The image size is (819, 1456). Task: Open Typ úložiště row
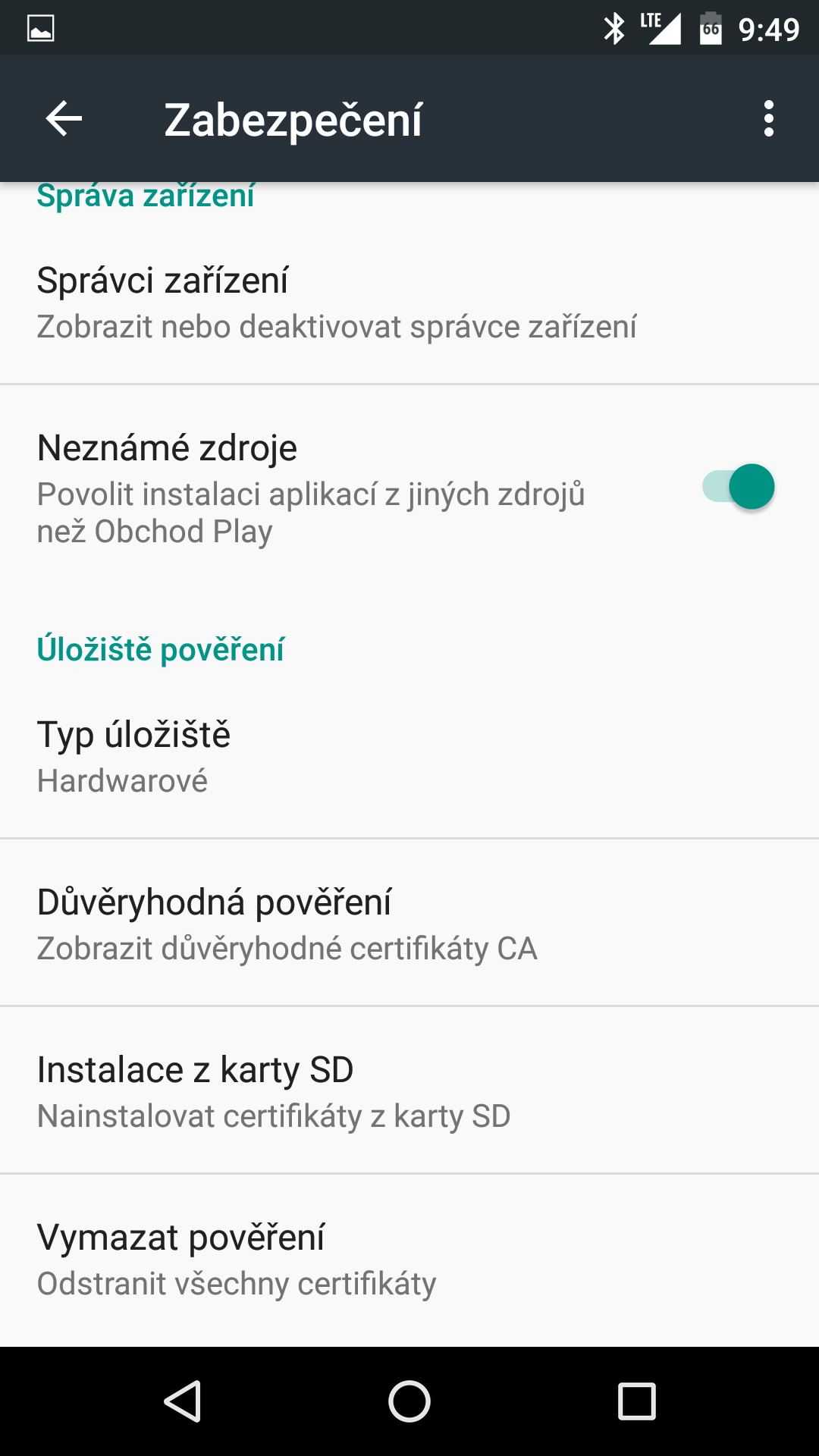[409, 756]
